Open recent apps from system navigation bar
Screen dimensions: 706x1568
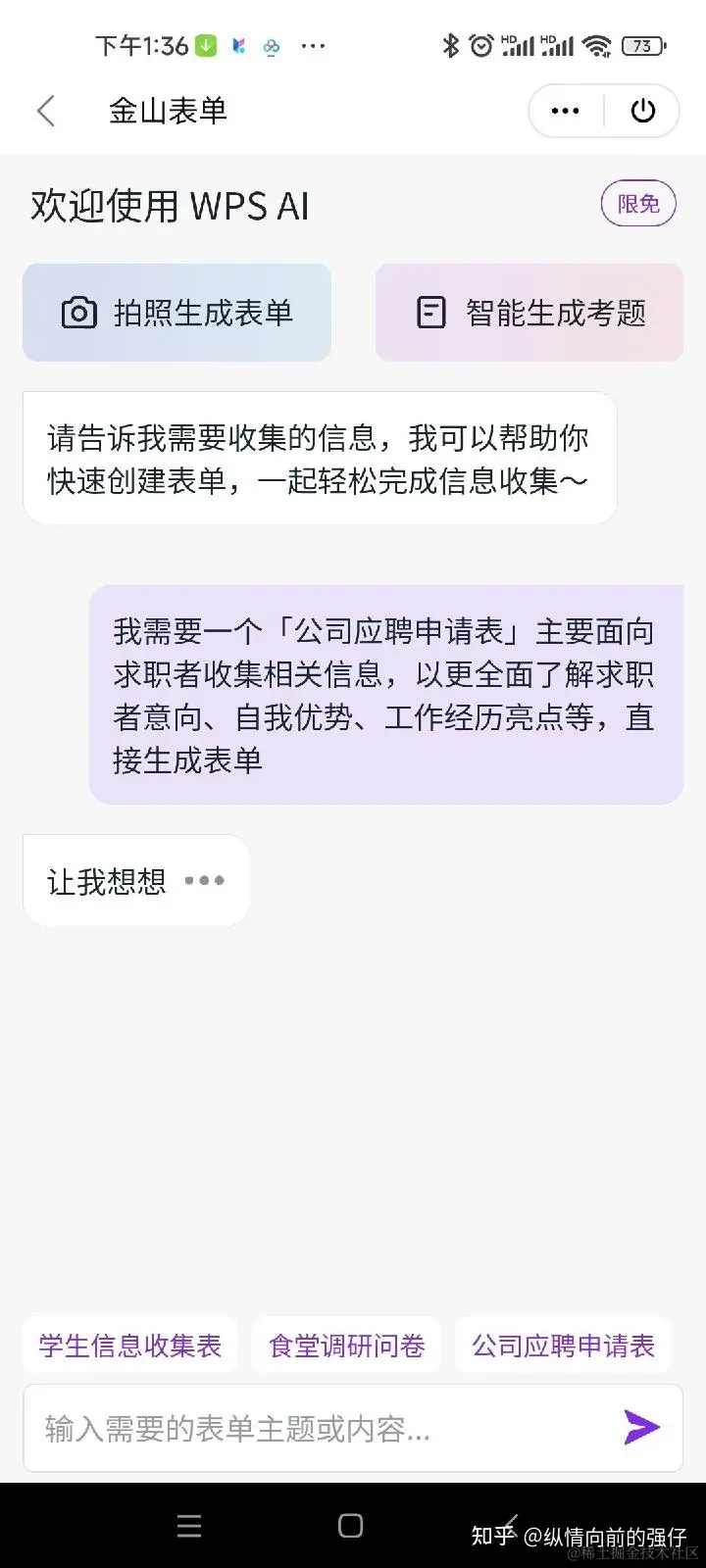point(189,1526)
